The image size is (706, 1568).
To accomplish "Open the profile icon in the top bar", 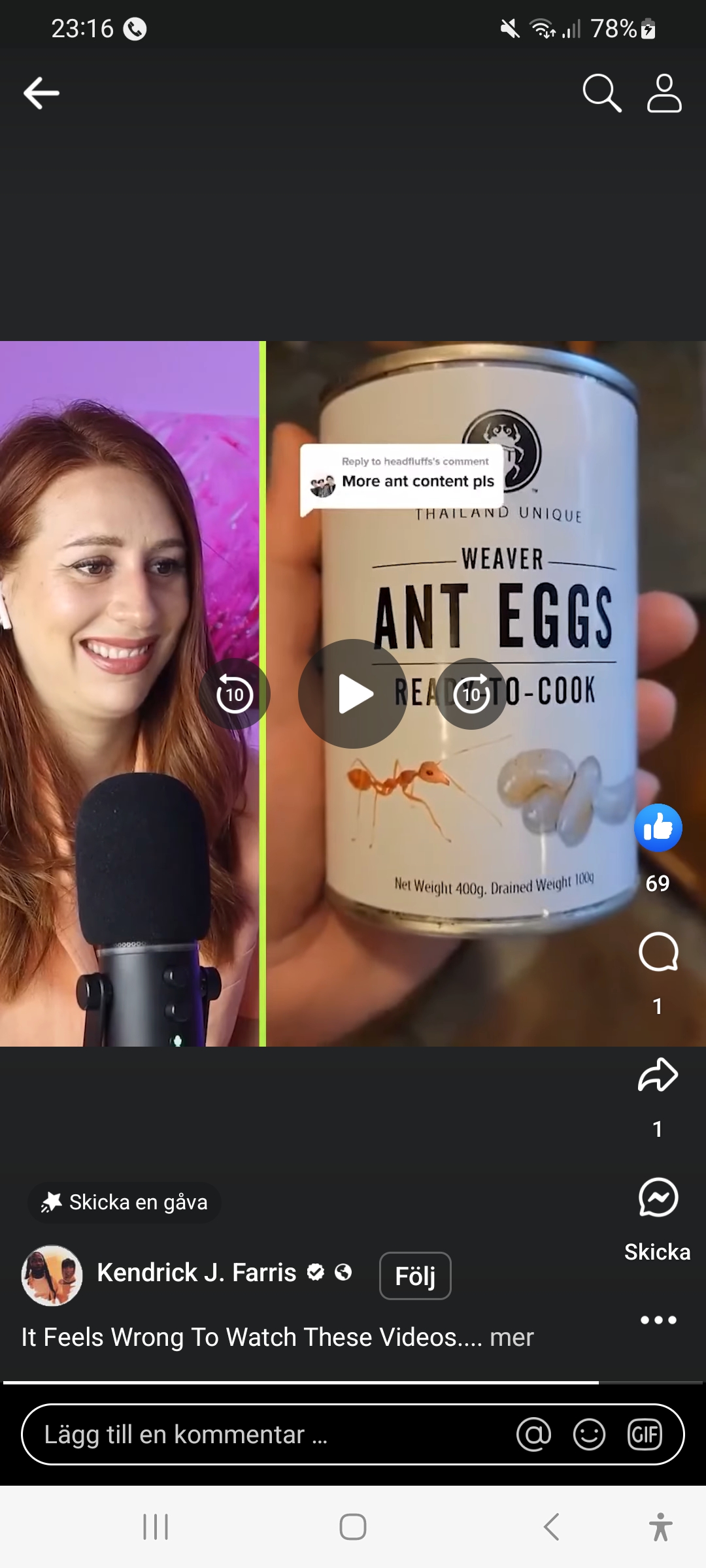I will [x=664, y=93].
